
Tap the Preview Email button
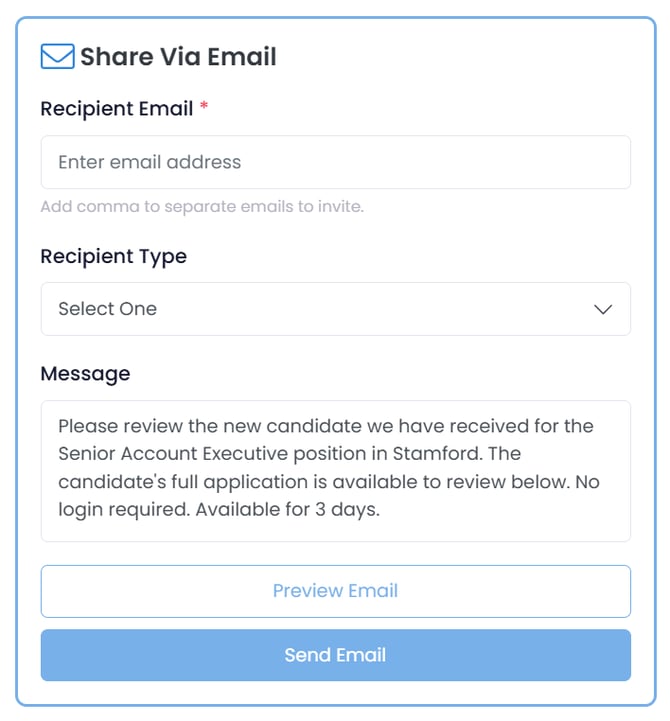tap(335, 591)
